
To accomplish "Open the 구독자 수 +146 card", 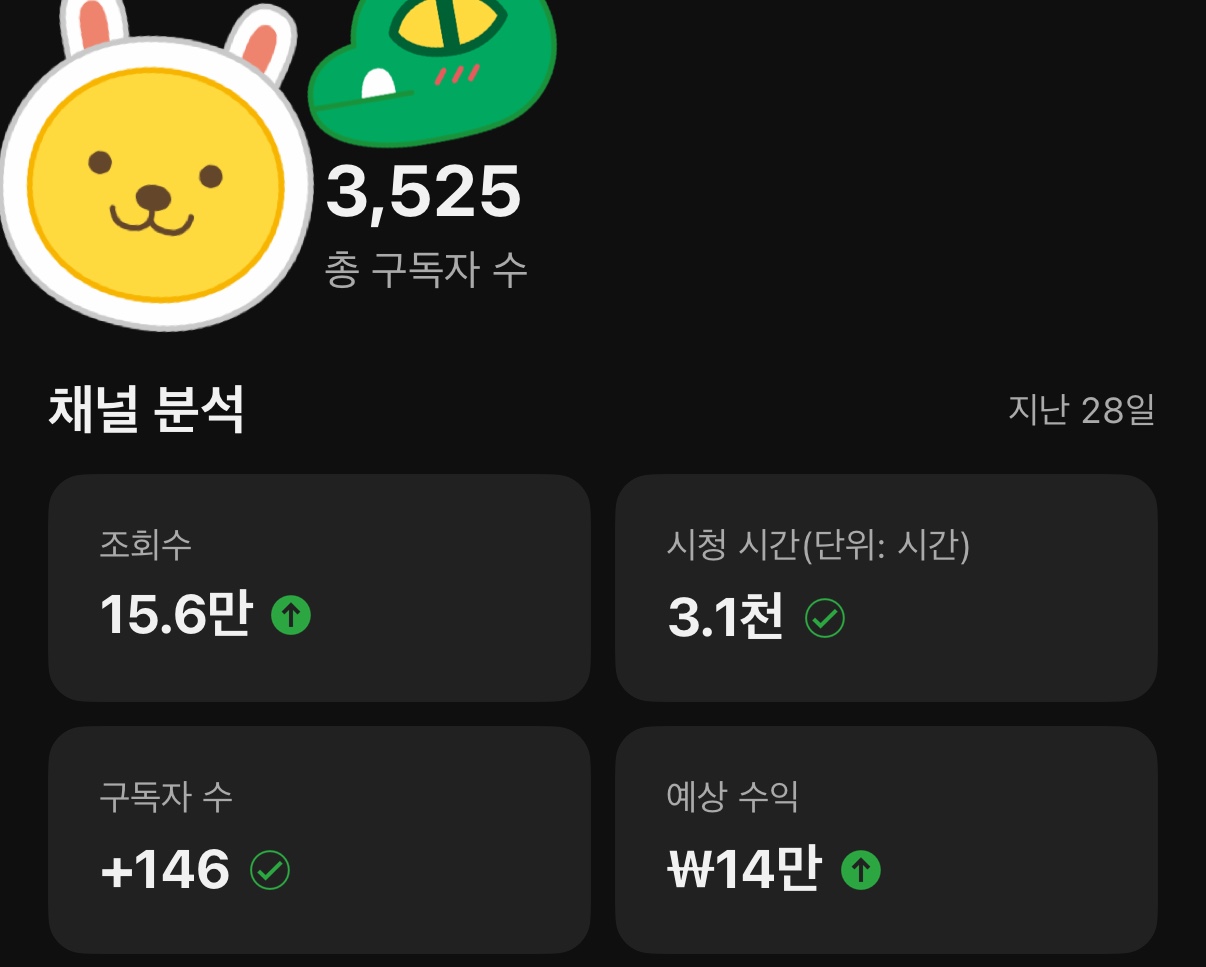I will point(319,840).
